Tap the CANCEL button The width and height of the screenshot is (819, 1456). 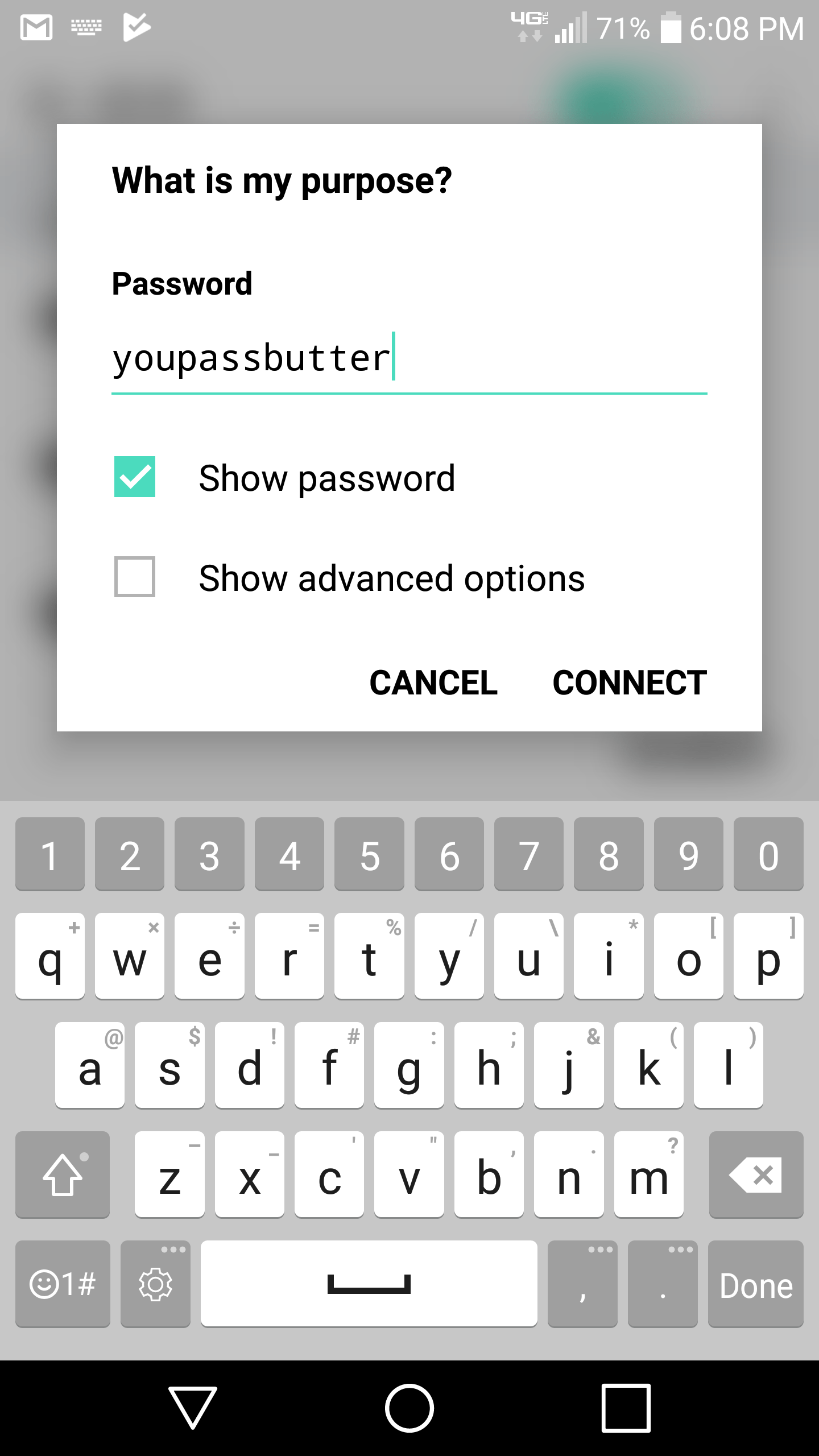[x=433, y=682]
